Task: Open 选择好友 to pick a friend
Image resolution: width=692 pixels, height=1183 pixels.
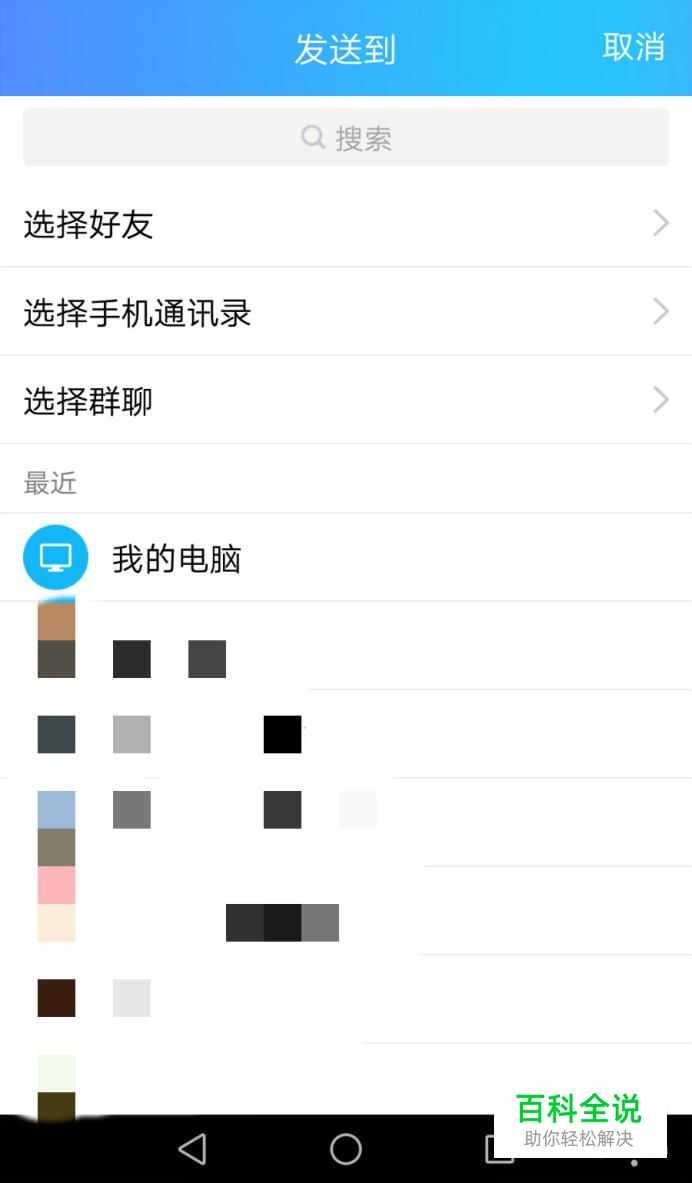Action: [x=346, y=223]
